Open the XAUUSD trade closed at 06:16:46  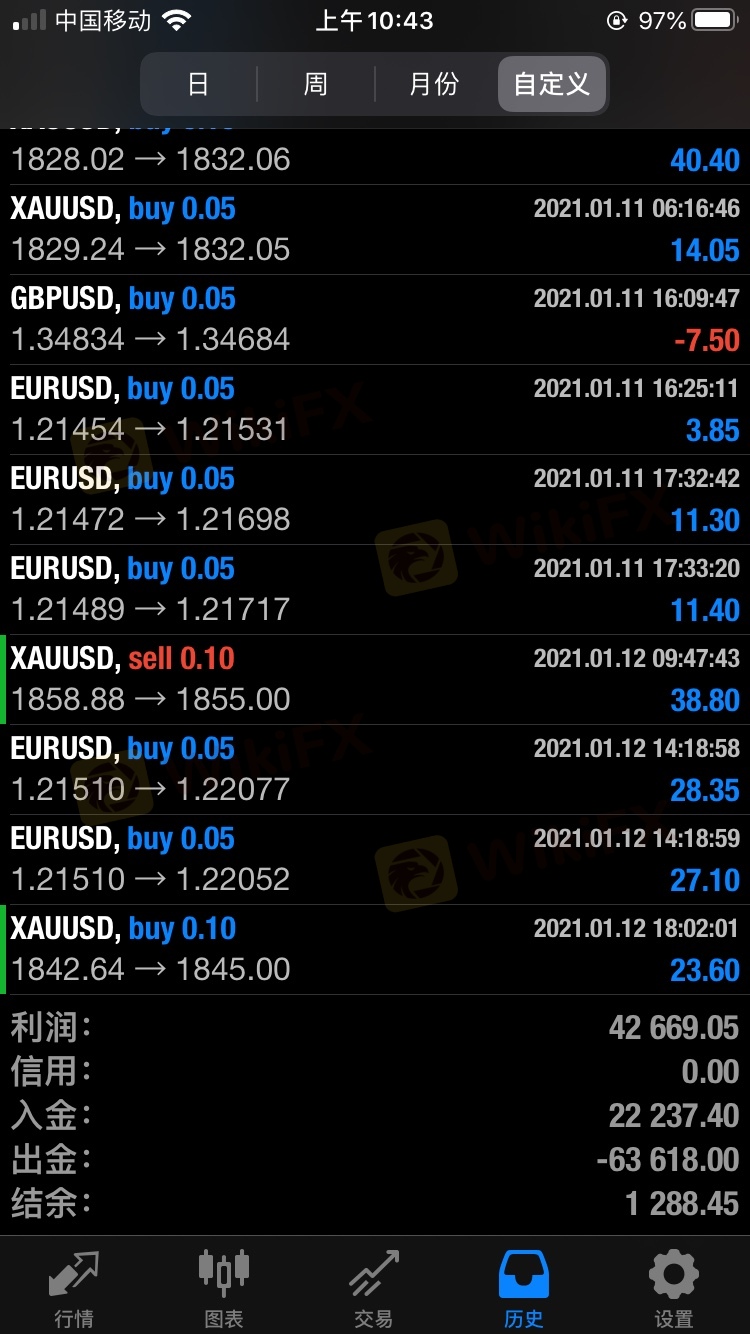click(375, 230)
